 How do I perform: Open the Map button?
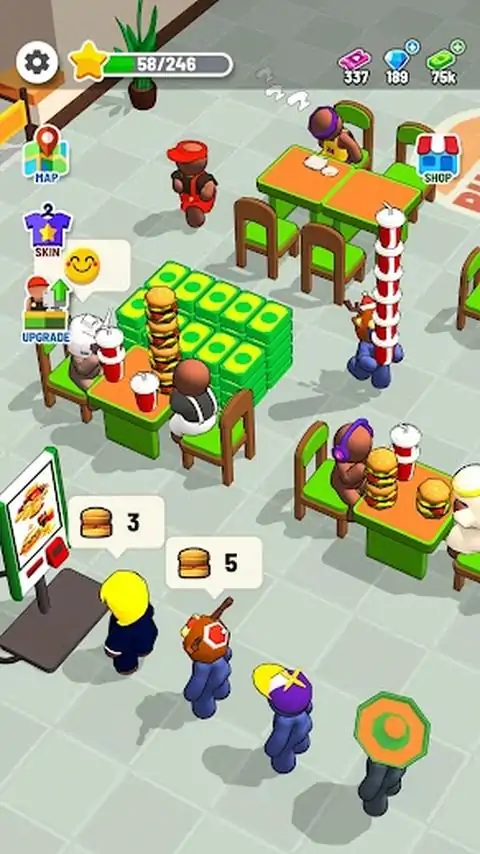coord(46,154)
